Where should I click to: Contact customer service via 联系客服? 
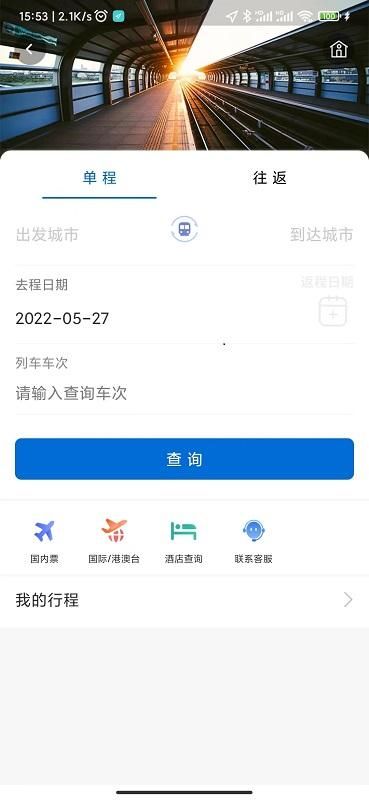[254, 542]
